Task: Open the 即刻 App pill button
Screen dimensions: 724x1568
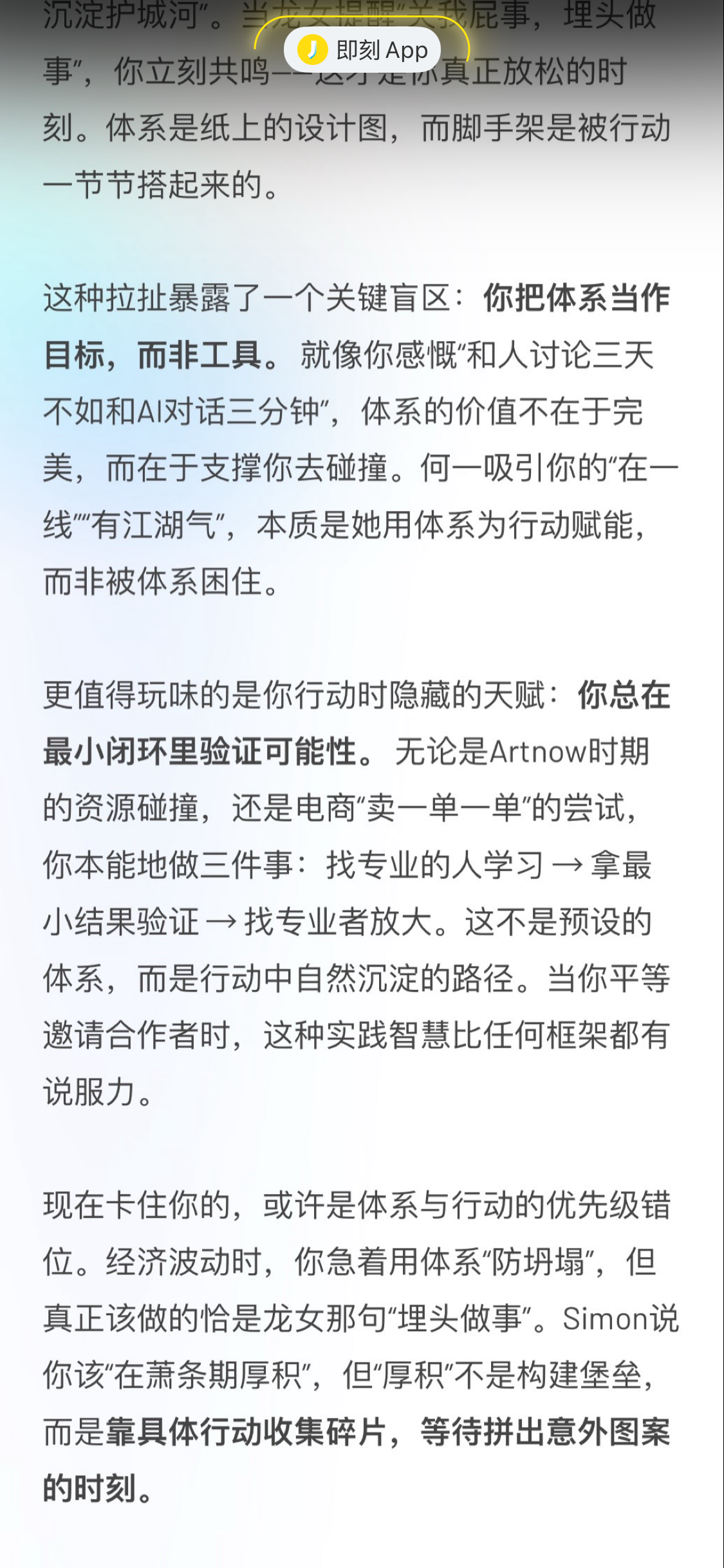Action: coord(362,50)
